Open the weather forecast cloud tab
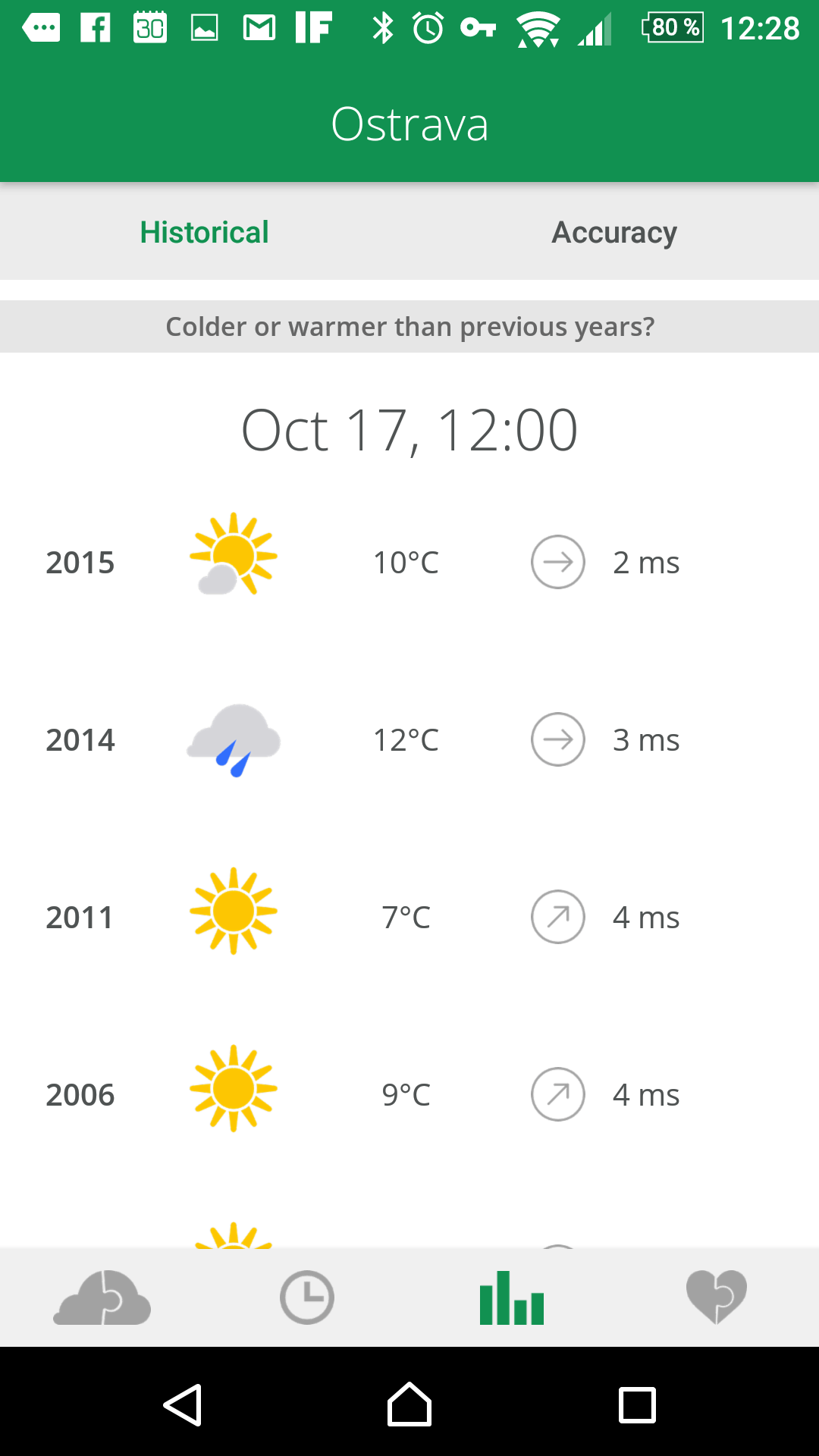The width and height of the screenshot is (819, 1456). click(x=102, y=1298)
